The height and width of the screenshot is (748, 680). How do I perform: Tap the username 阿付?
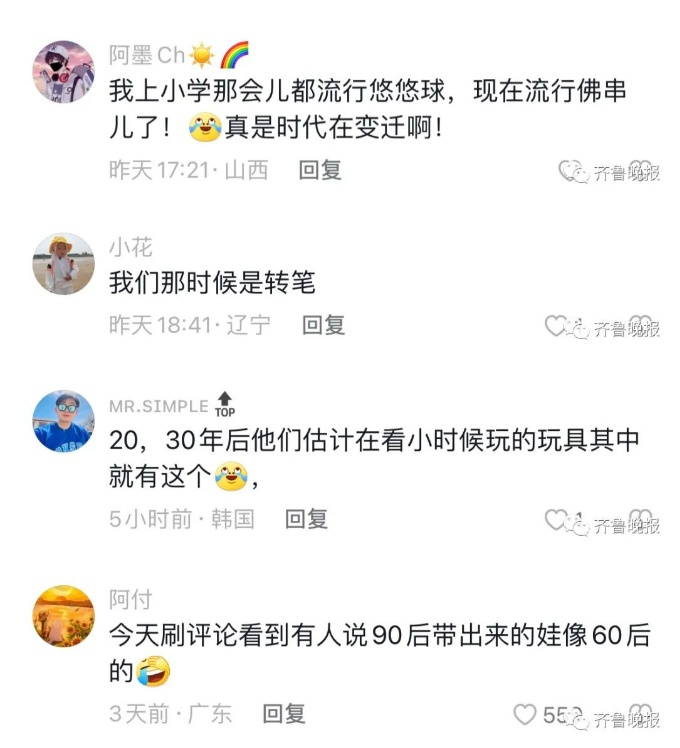point(130,600)
